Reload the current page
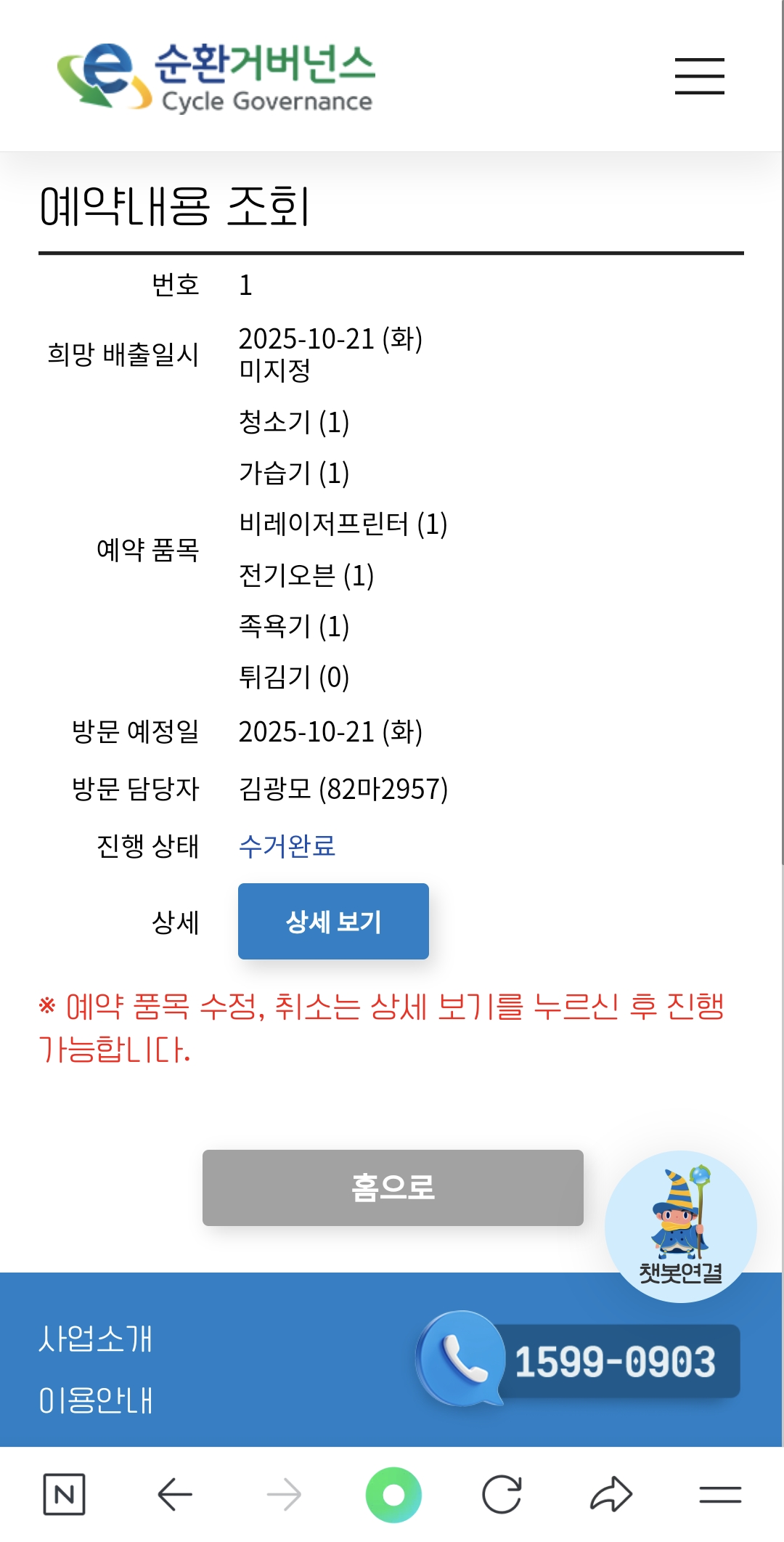This screenshot has height=1542, width=784. (x=502, y=1494)
